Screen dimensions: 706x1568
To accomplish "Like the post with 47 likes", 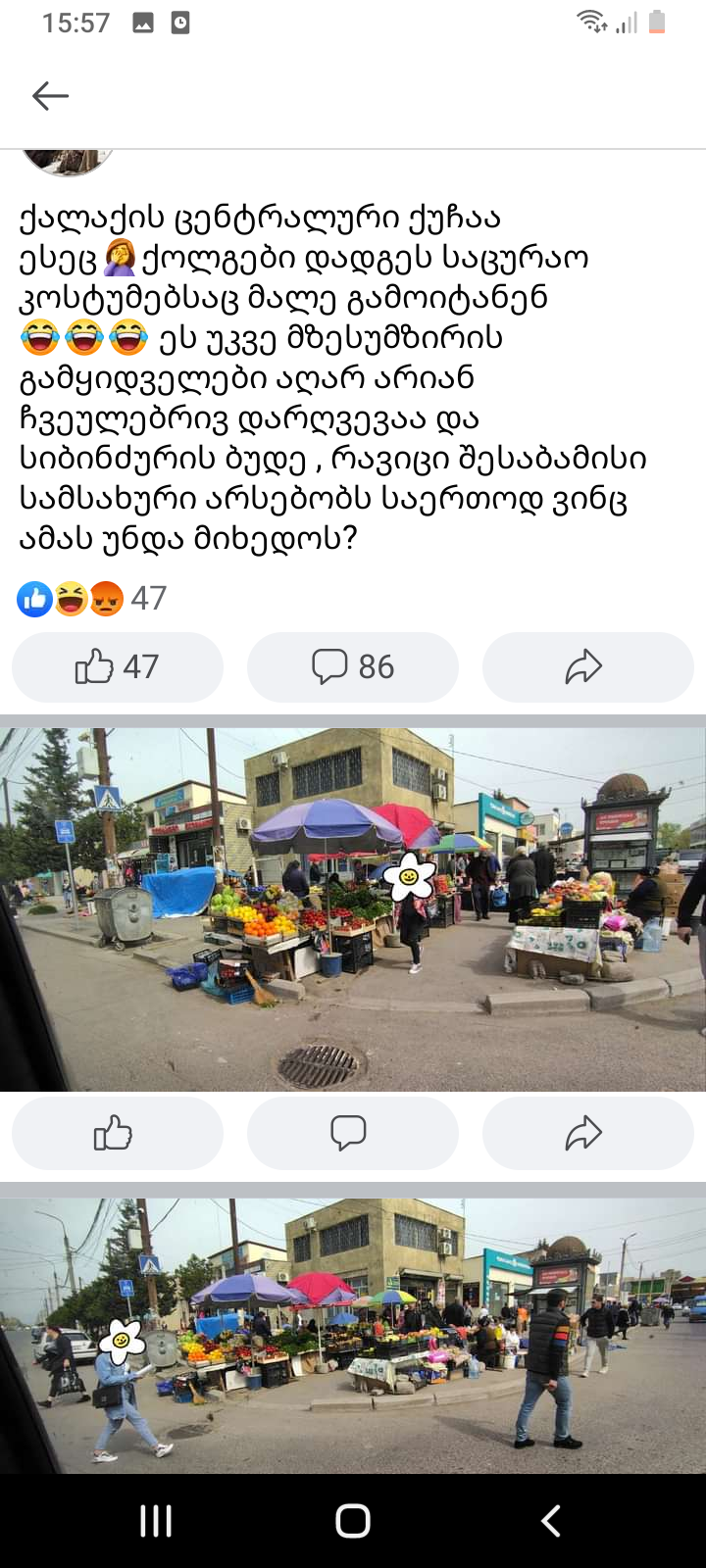I will (117, 667).
